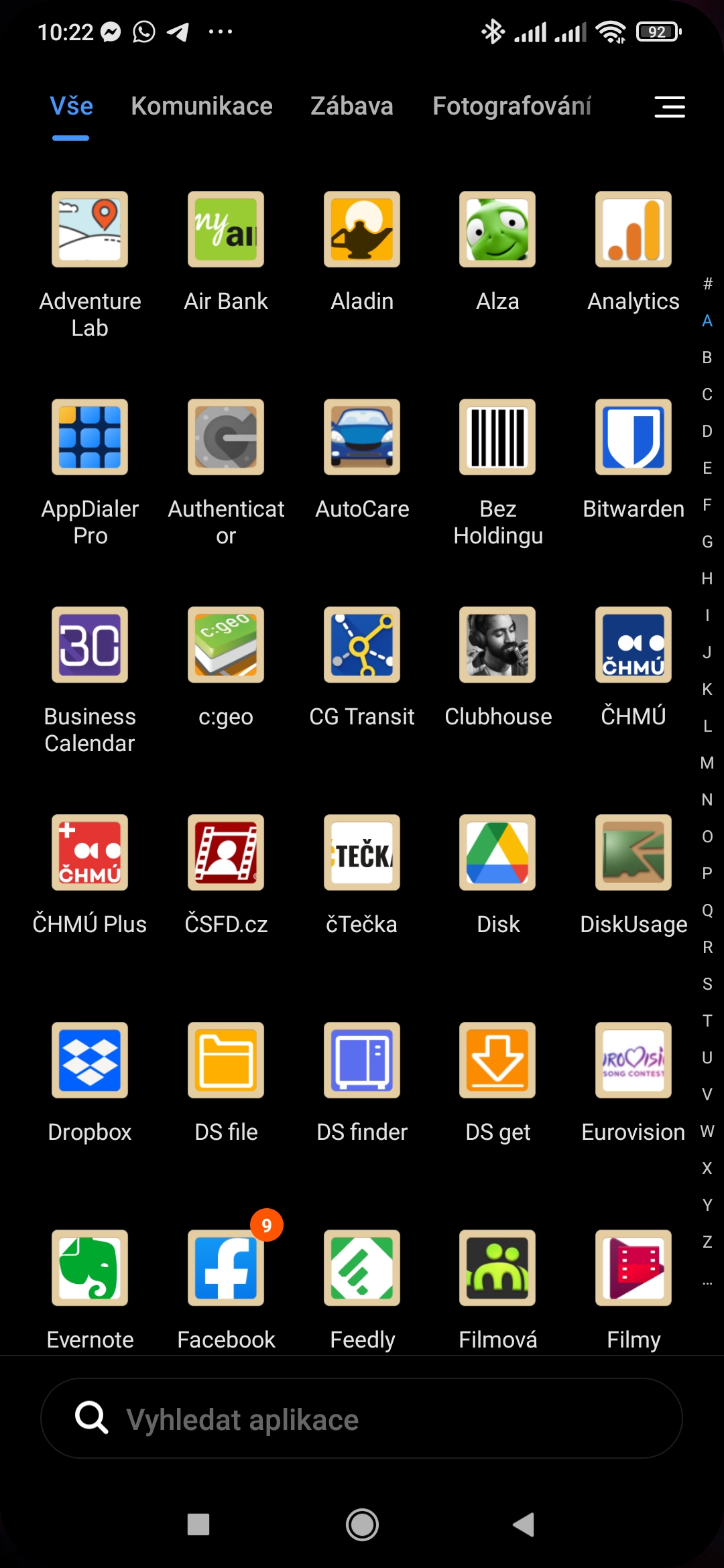This screenshot has width=724, height=1568.
Task: Open Dropbox
Action: pos(90,1061)
